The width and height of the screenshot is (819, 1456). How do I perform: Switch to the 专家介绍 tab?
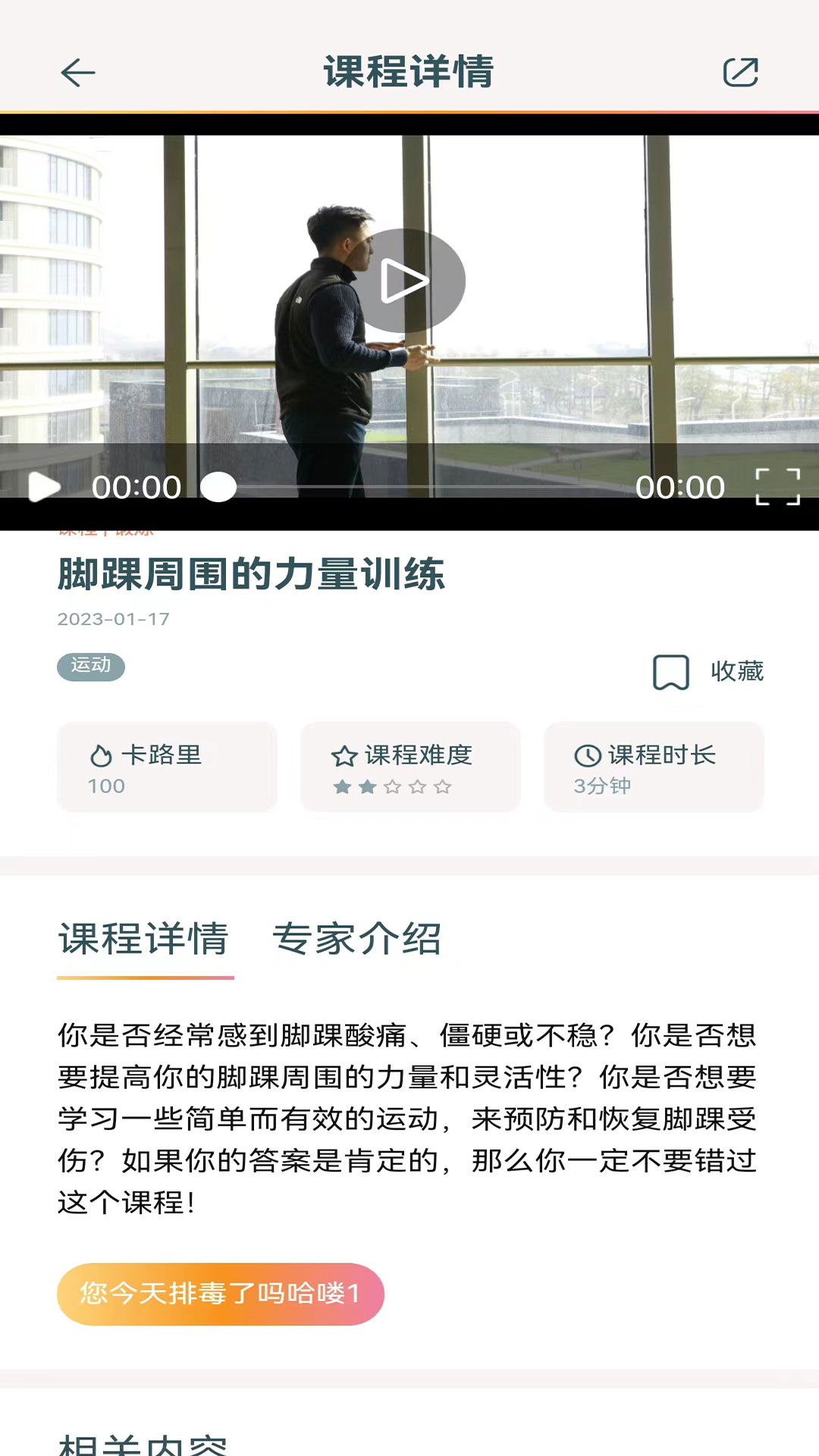[356, 939]
